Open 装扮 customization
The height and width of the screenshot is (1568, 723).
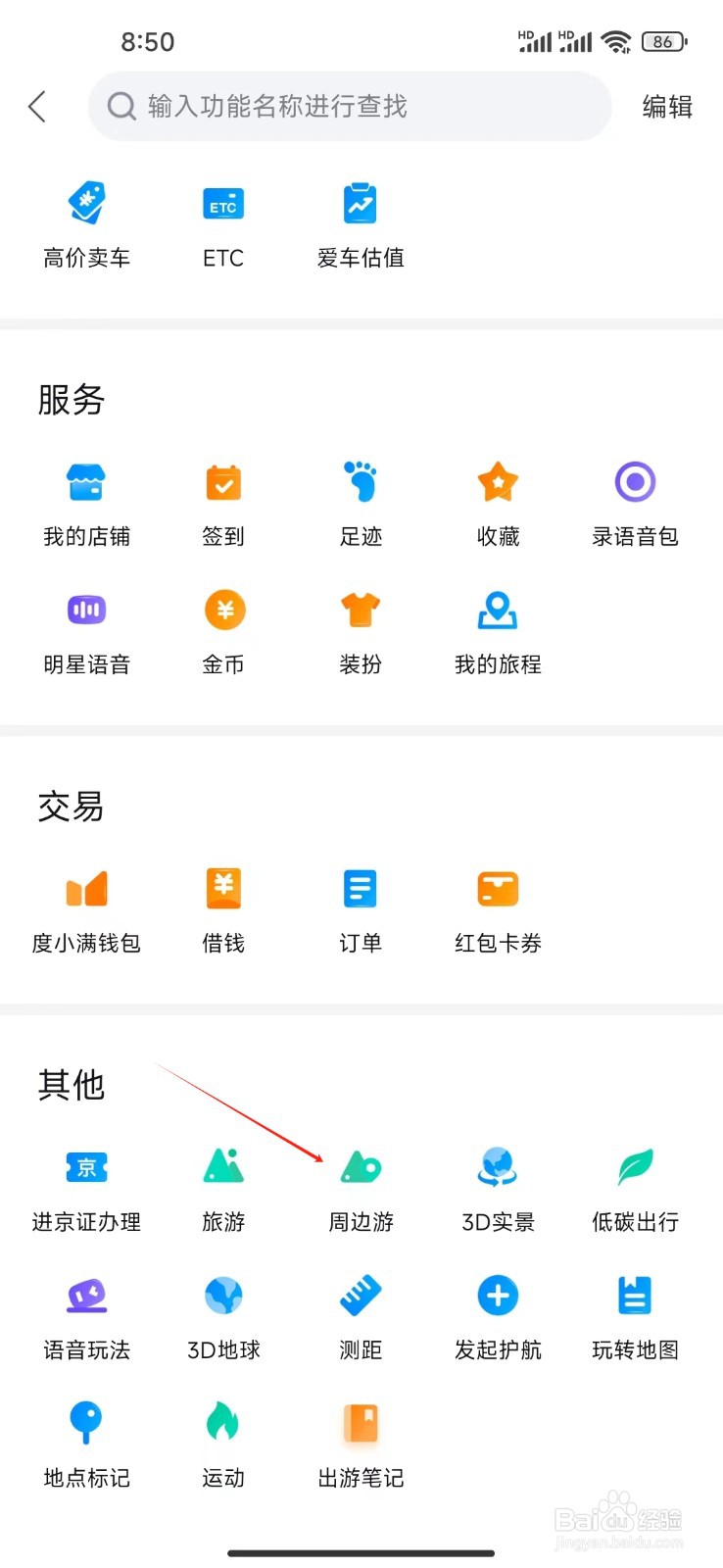(360, 610)
